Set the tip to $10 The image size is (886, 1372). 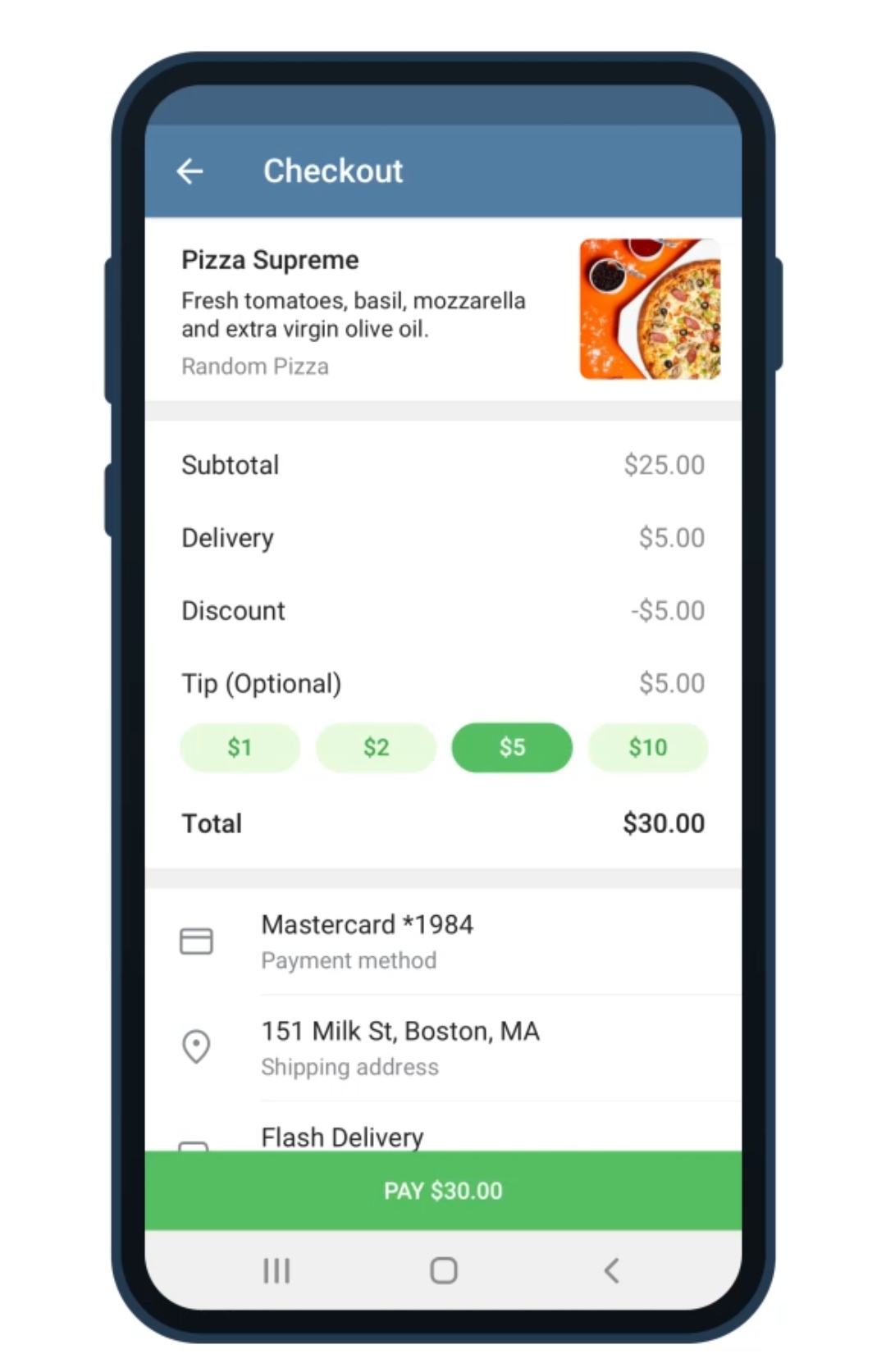tap(647, 747)
